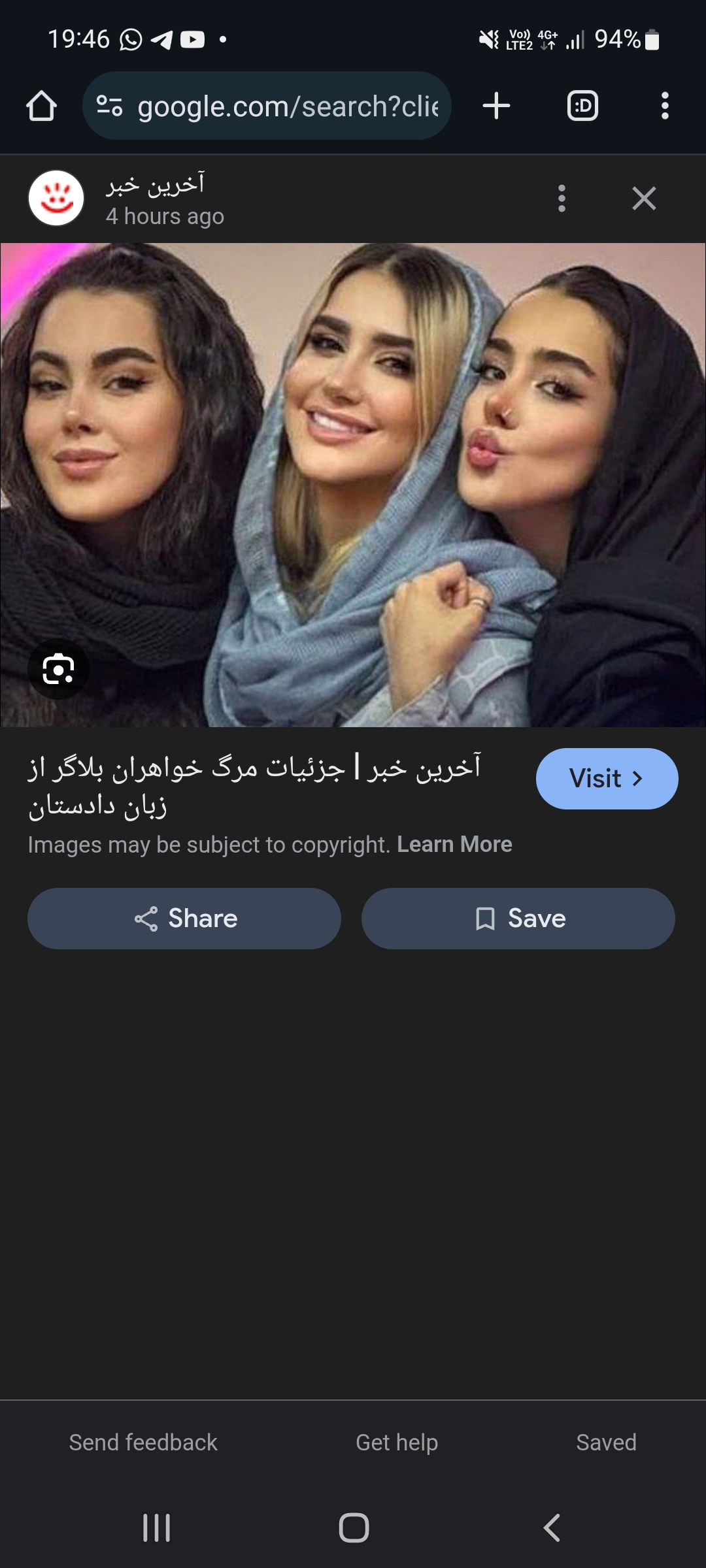Open the tab switcher
This screenshot has width=706, height=1568.
pos(582,106)
